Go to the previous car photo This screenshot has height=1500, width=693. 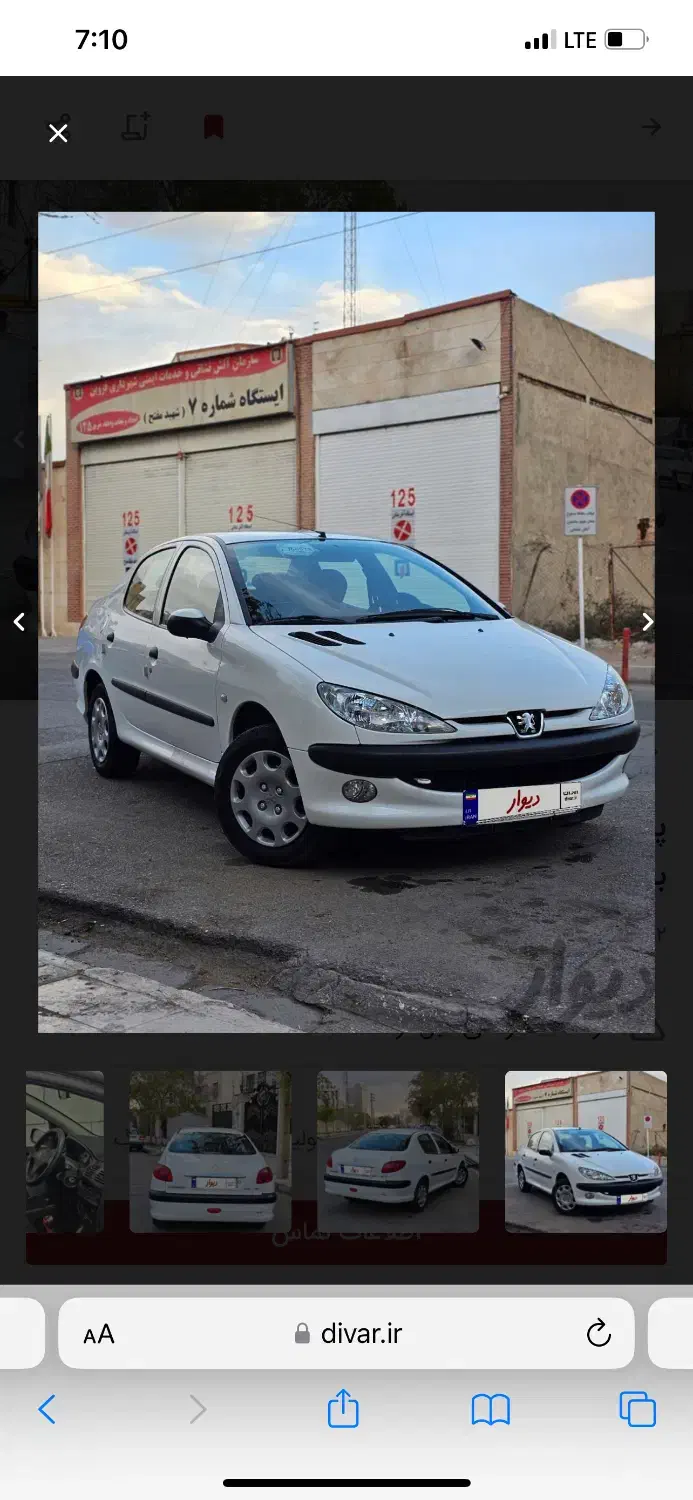tap(19, 622)
